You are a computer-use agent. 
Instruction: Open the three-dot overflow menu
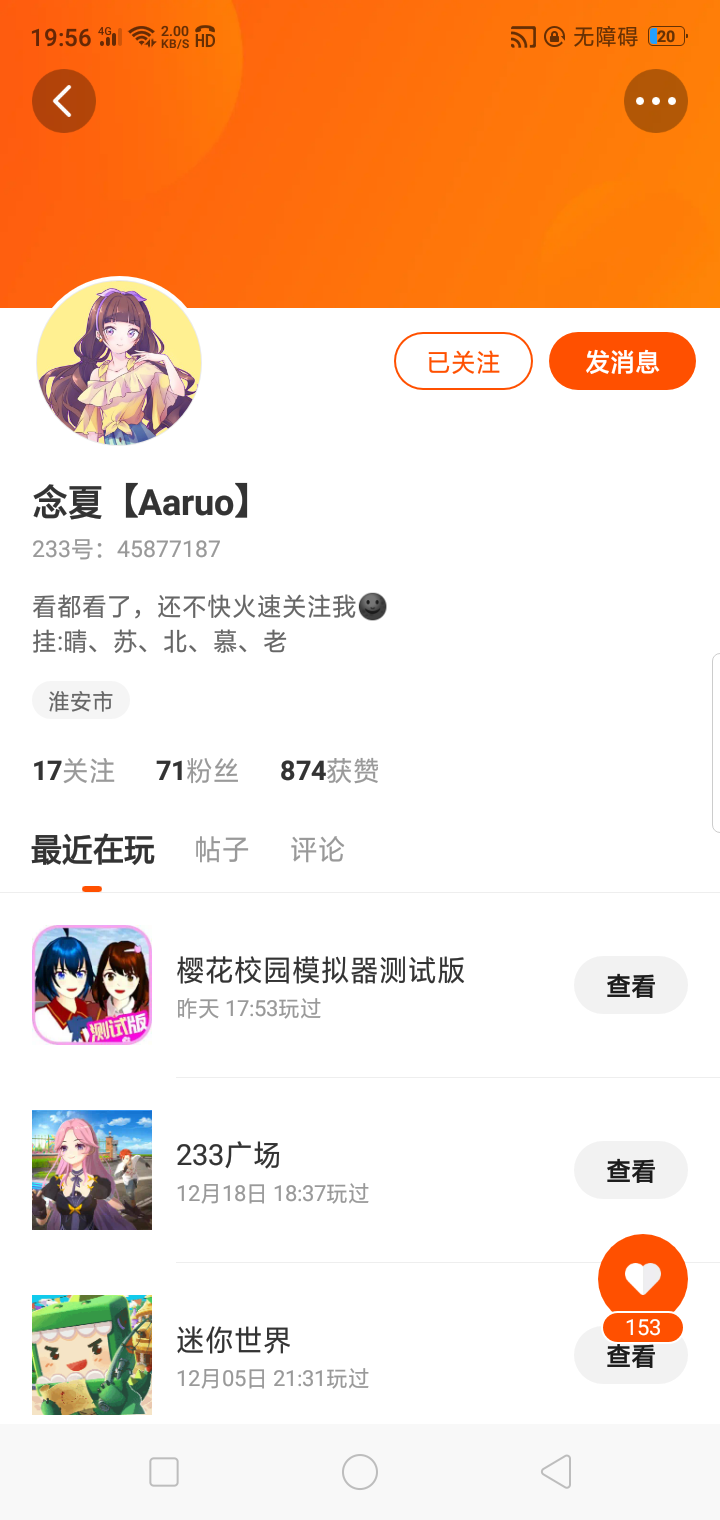coord(656,101)
